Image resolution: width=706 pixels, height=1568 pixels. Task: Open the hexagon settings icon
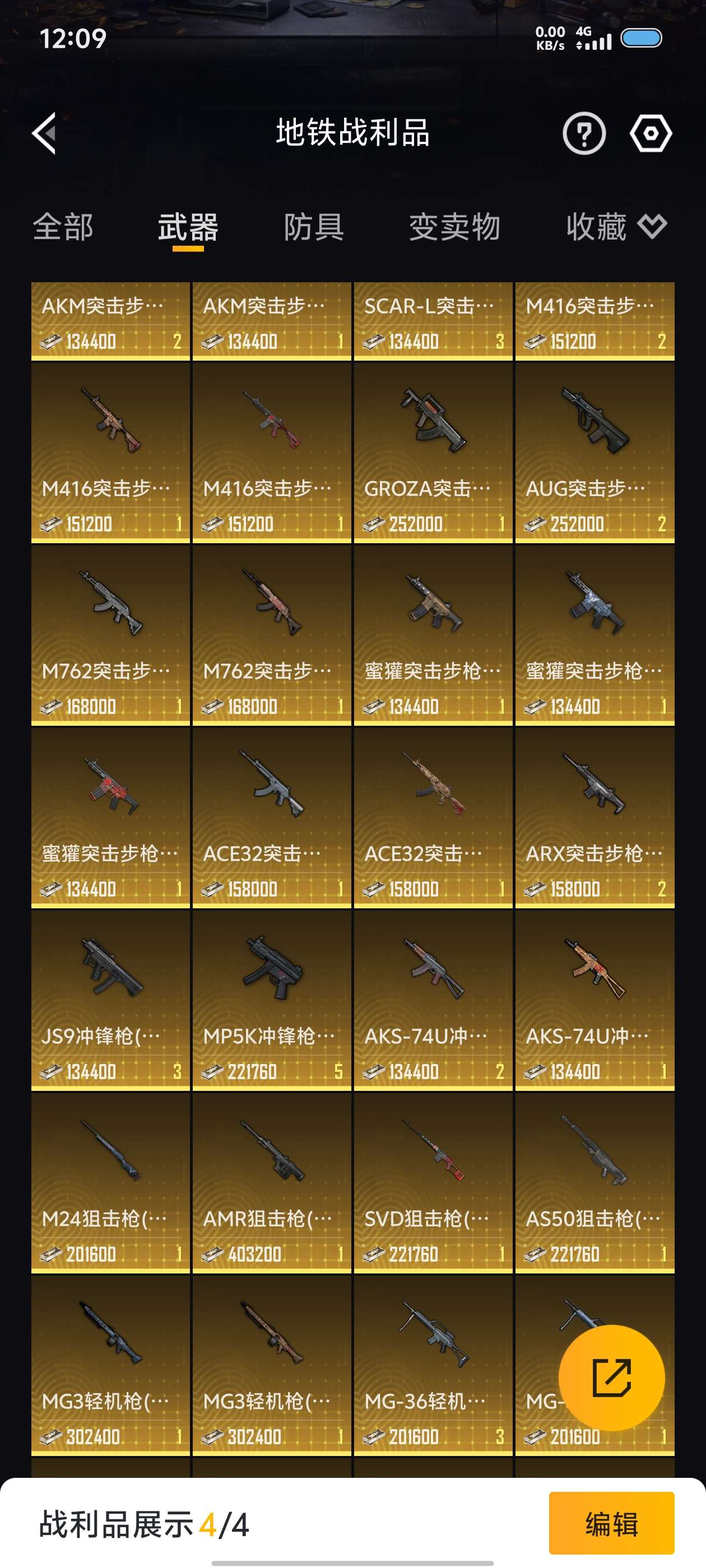(650, 133)
